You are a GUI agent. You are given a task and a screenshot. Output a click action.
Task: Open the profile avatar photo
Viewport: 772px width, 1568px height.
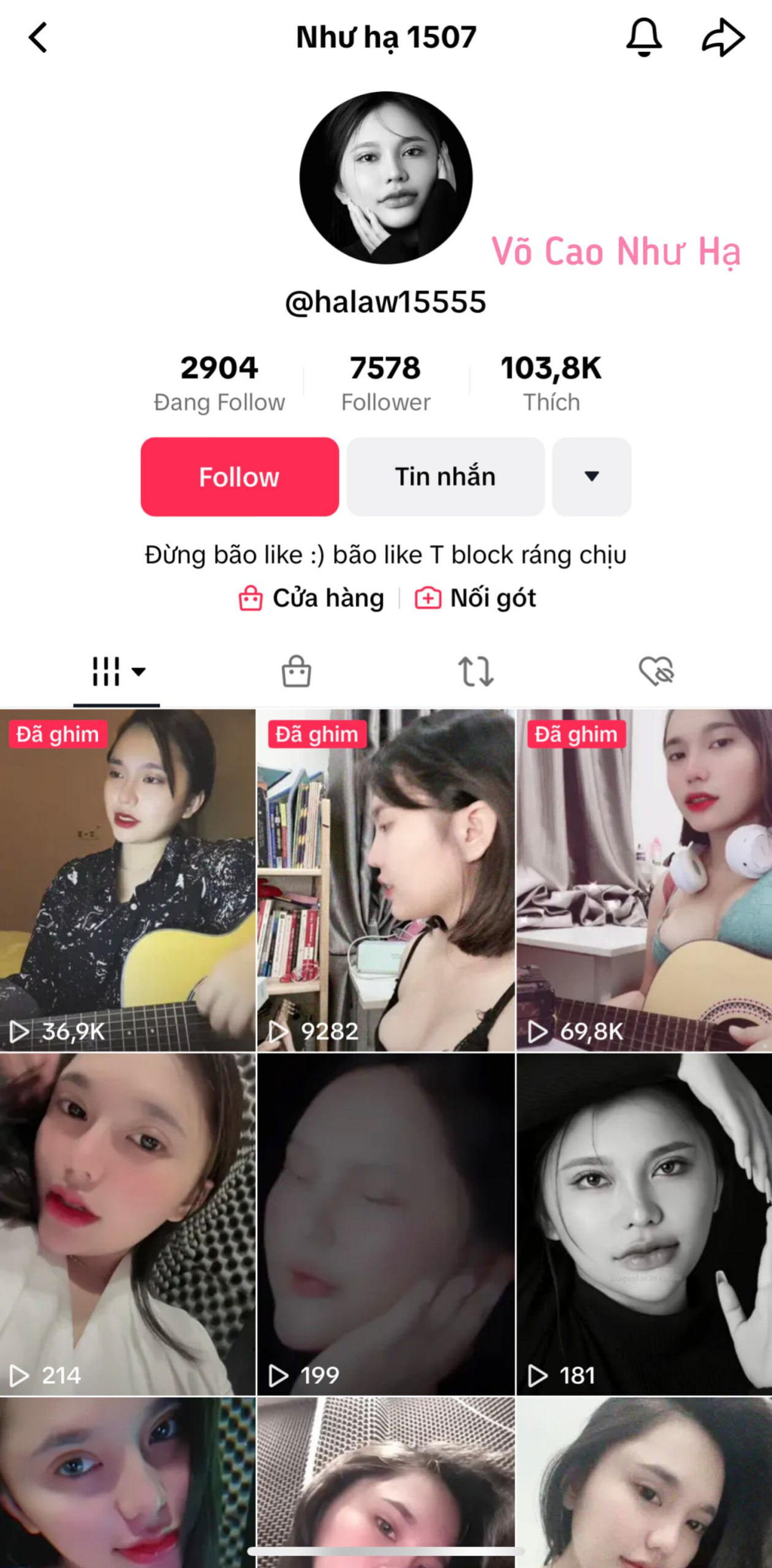click(386, 178)
